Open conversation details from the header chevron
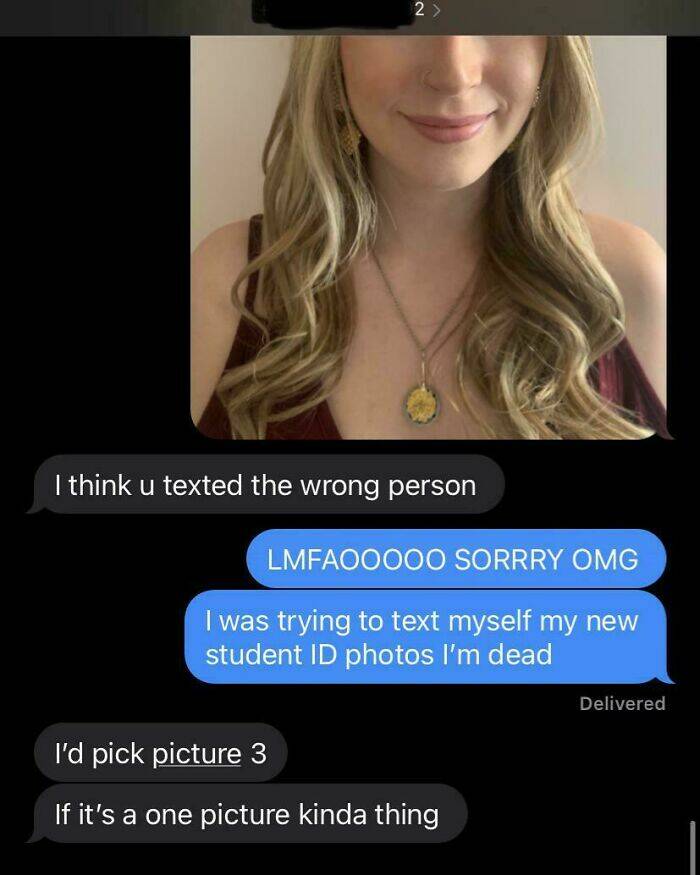 [x=433, y=11]
